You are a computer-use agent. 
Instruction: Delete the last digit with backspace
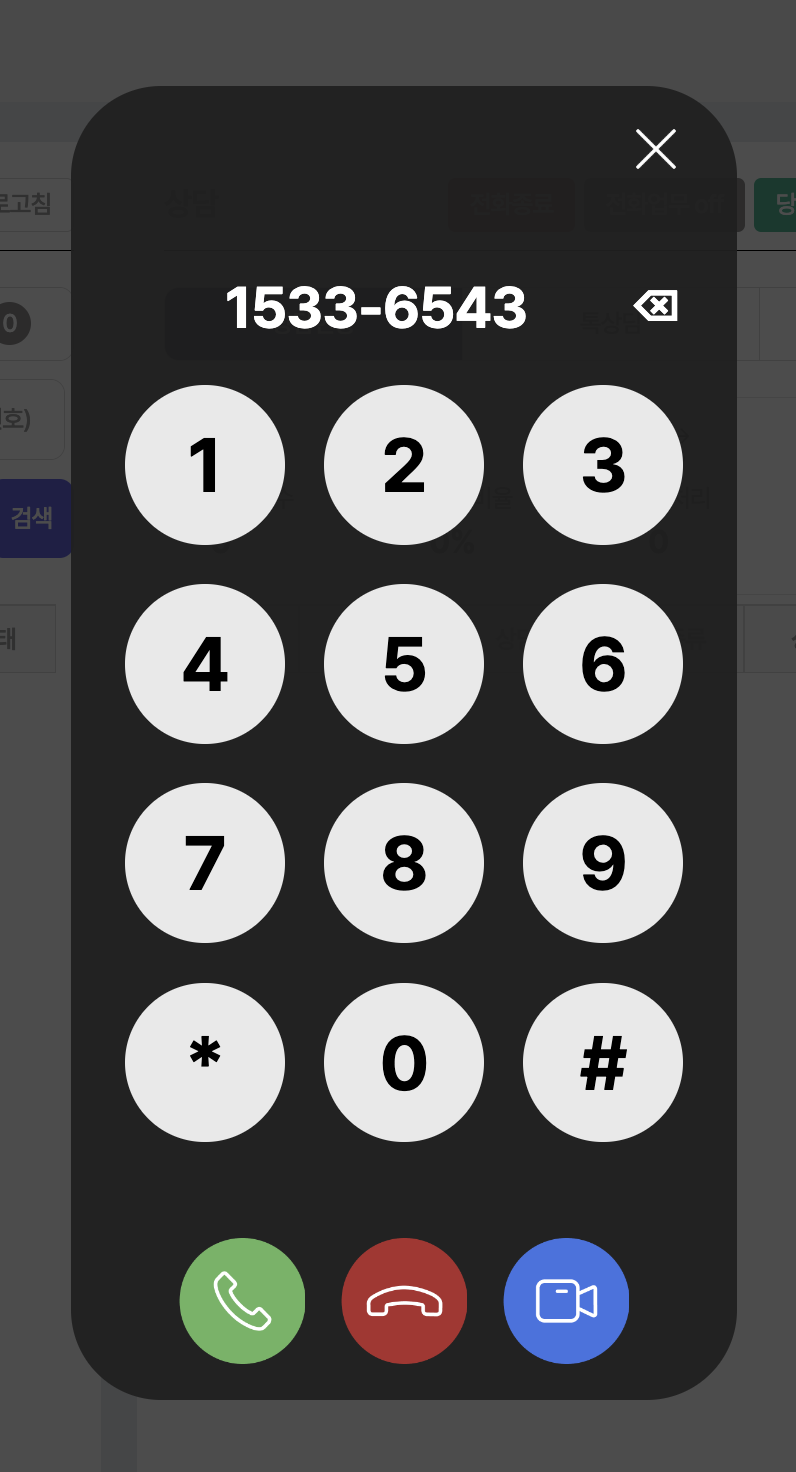[x=656, y=306]
